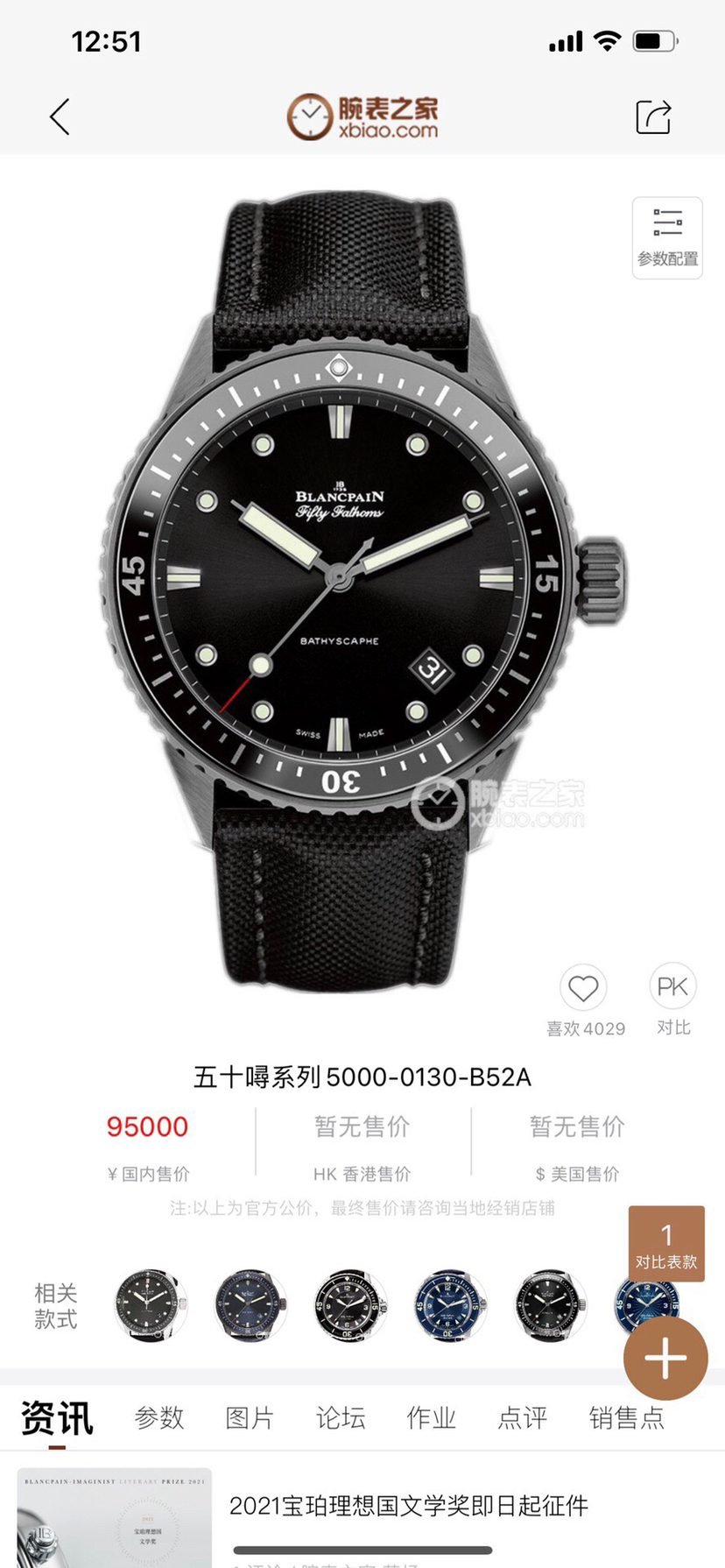The width and height of the screenshot is (725, 1568).
Task: Select the 资讯 tab
Action: (x=57, y=1417)
